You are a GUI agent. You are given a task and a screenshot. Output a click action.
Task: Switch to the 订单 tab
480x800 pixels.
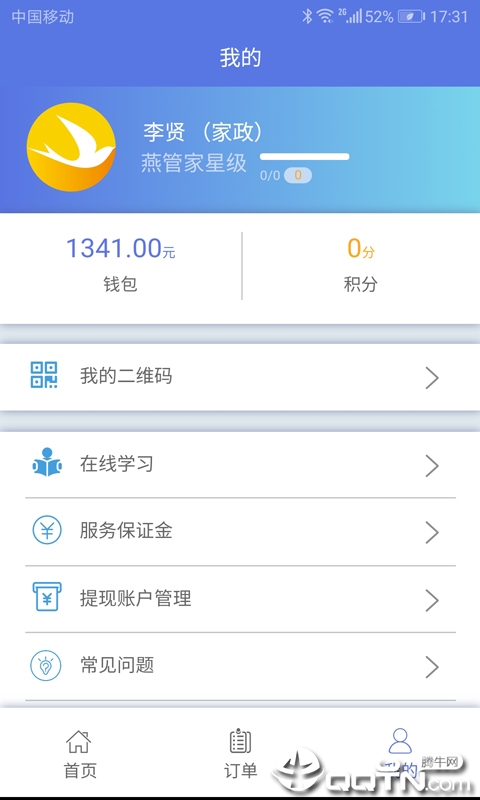240,754
